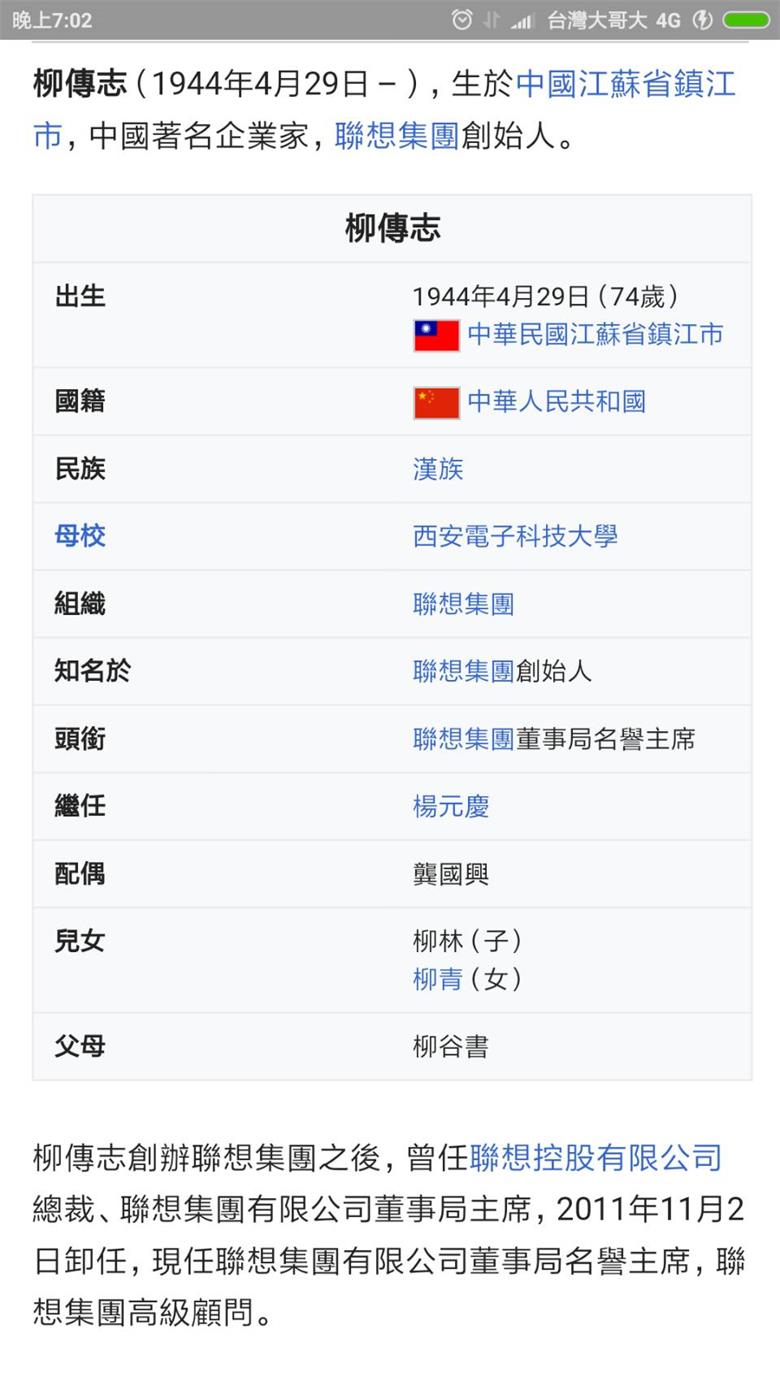Open the 中華人民共和國 nationality link
Viewport: 780px width, 1386px height.
[x=556, y=402]
